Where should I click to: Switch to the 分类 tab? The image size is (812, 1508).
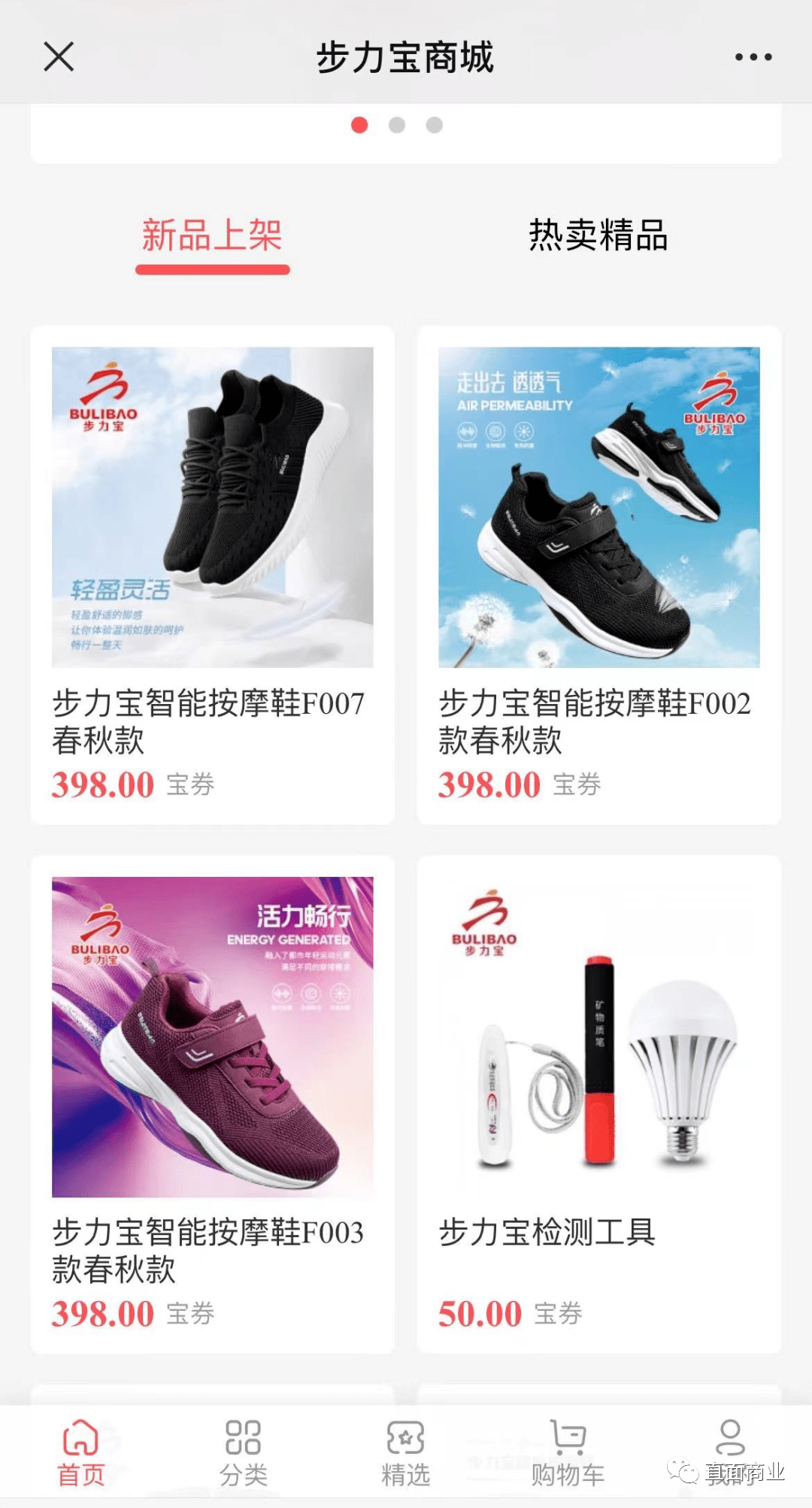pyautogui.click(x=244, y=1453)
